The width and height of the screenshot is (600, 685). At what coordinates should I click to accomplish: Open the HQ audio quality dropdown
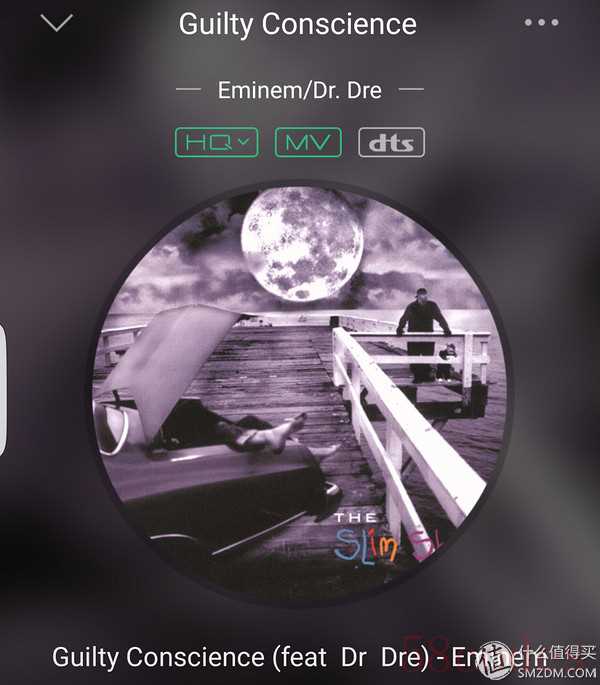coord(216,142)
